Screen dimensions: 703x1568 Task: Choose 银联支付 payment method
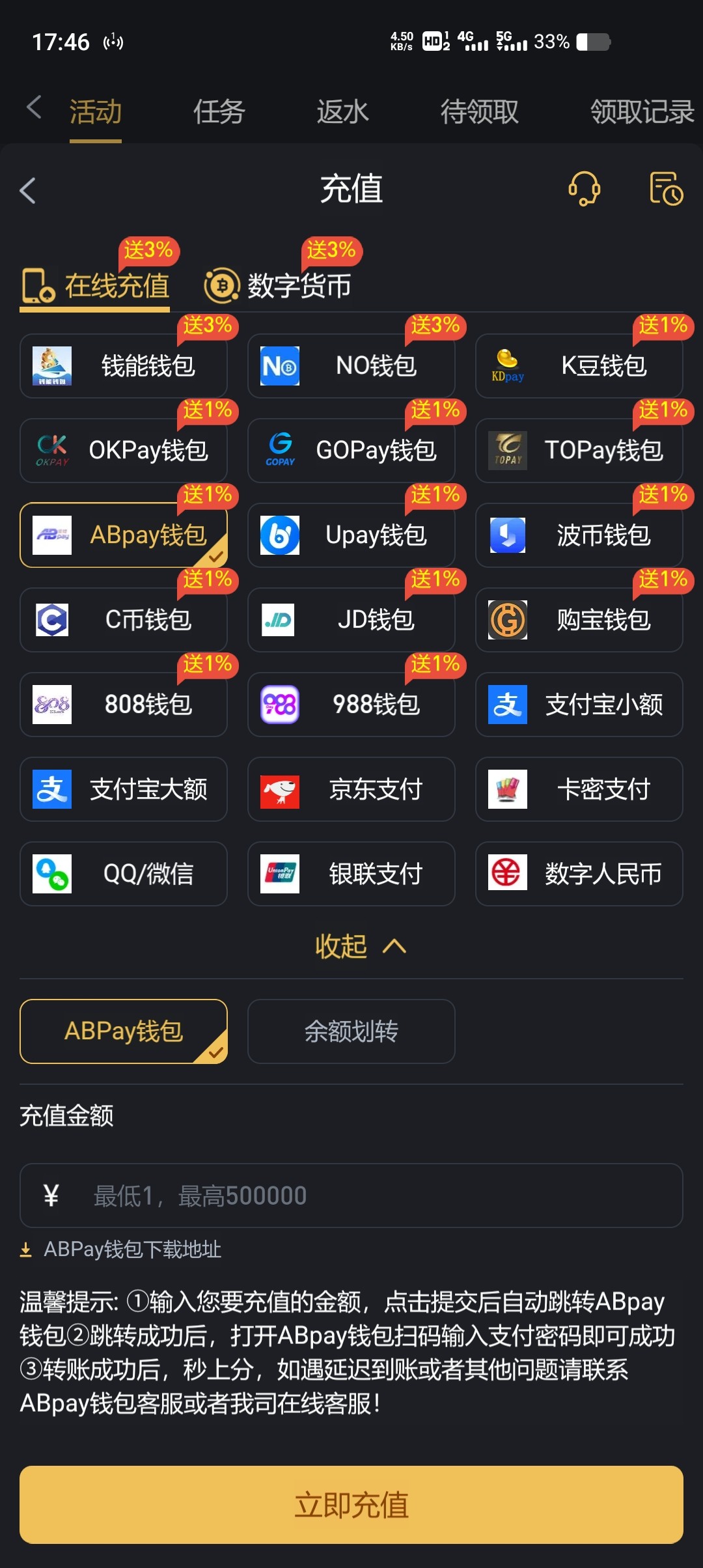[351, 874]
